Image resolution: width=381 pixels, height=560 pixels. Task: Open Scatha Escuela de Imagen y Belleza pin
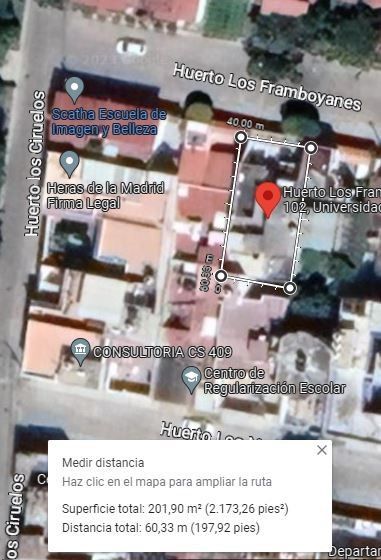coord(75,90)
